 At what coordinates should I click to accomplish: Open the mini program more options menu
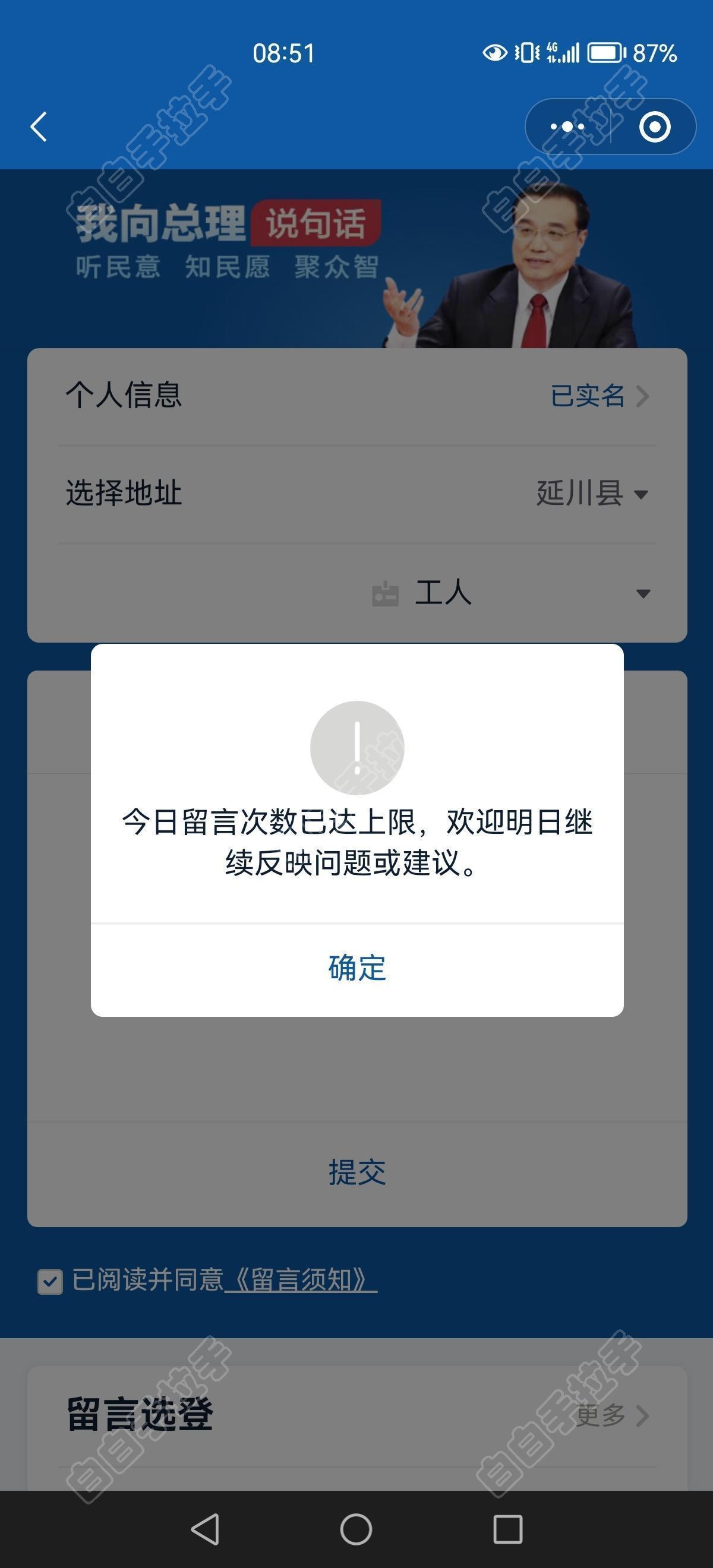pos(567,127)
